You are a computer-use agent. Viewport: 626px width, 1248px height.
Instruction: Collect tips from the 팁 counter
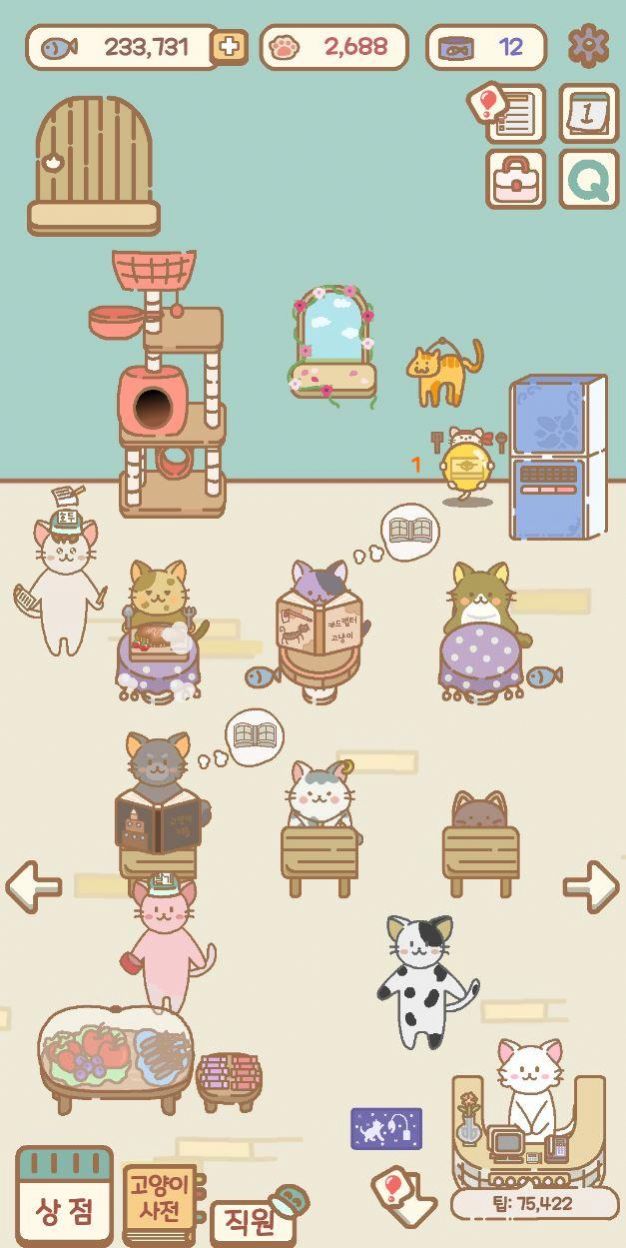pyautogui.click(x=534, y=1204)
